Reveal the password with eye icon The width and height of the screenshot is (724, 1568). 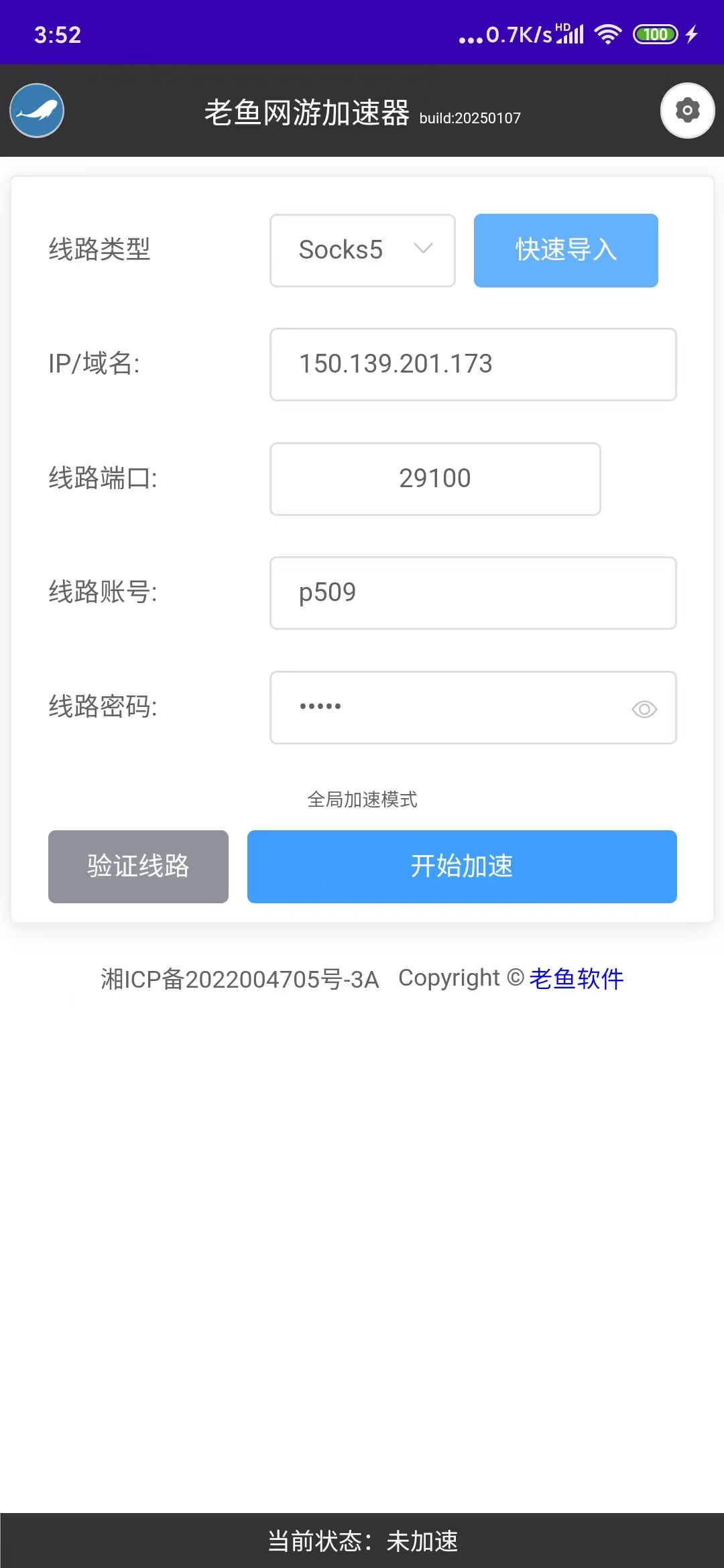click(644, 709)
